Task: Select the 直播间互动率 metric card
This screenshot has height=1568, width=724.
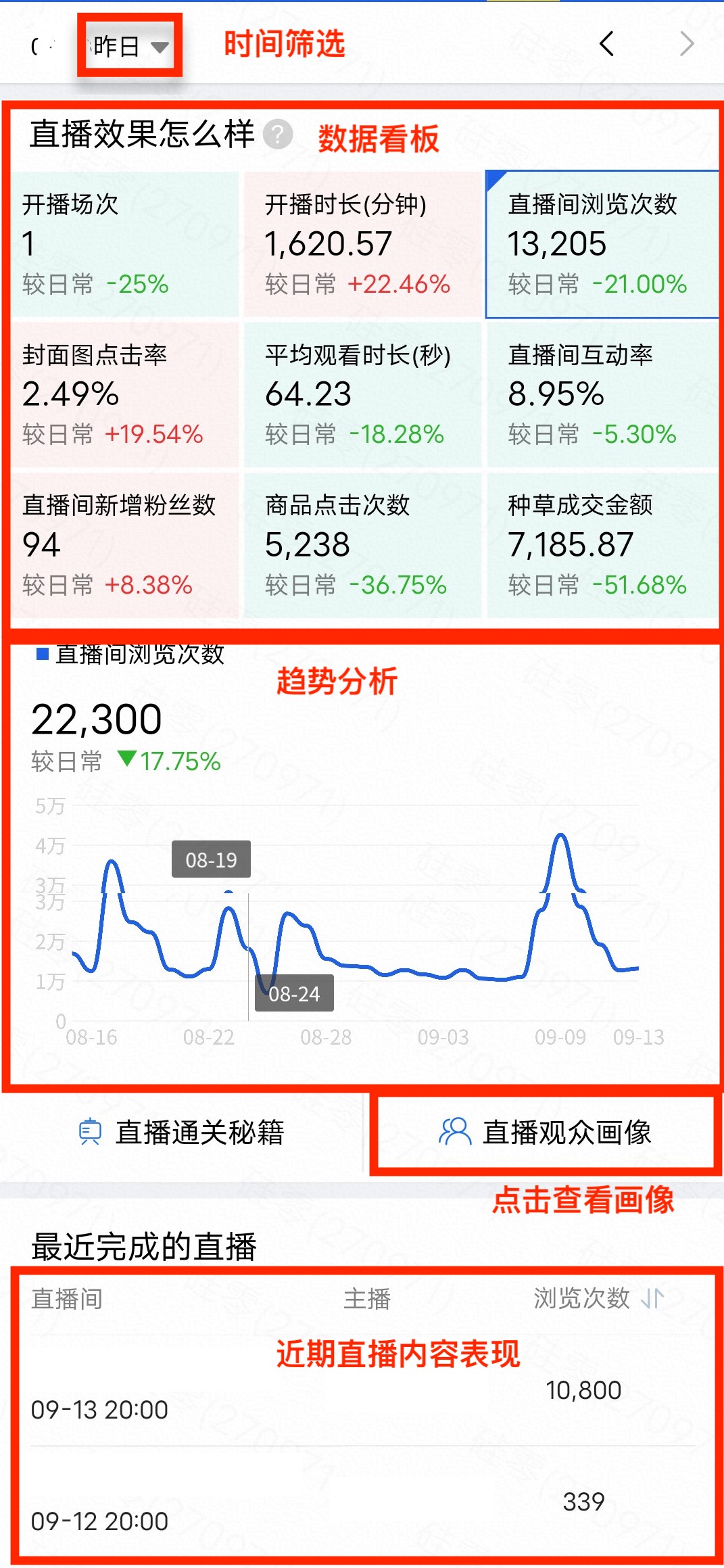Action: click(602, 395)
